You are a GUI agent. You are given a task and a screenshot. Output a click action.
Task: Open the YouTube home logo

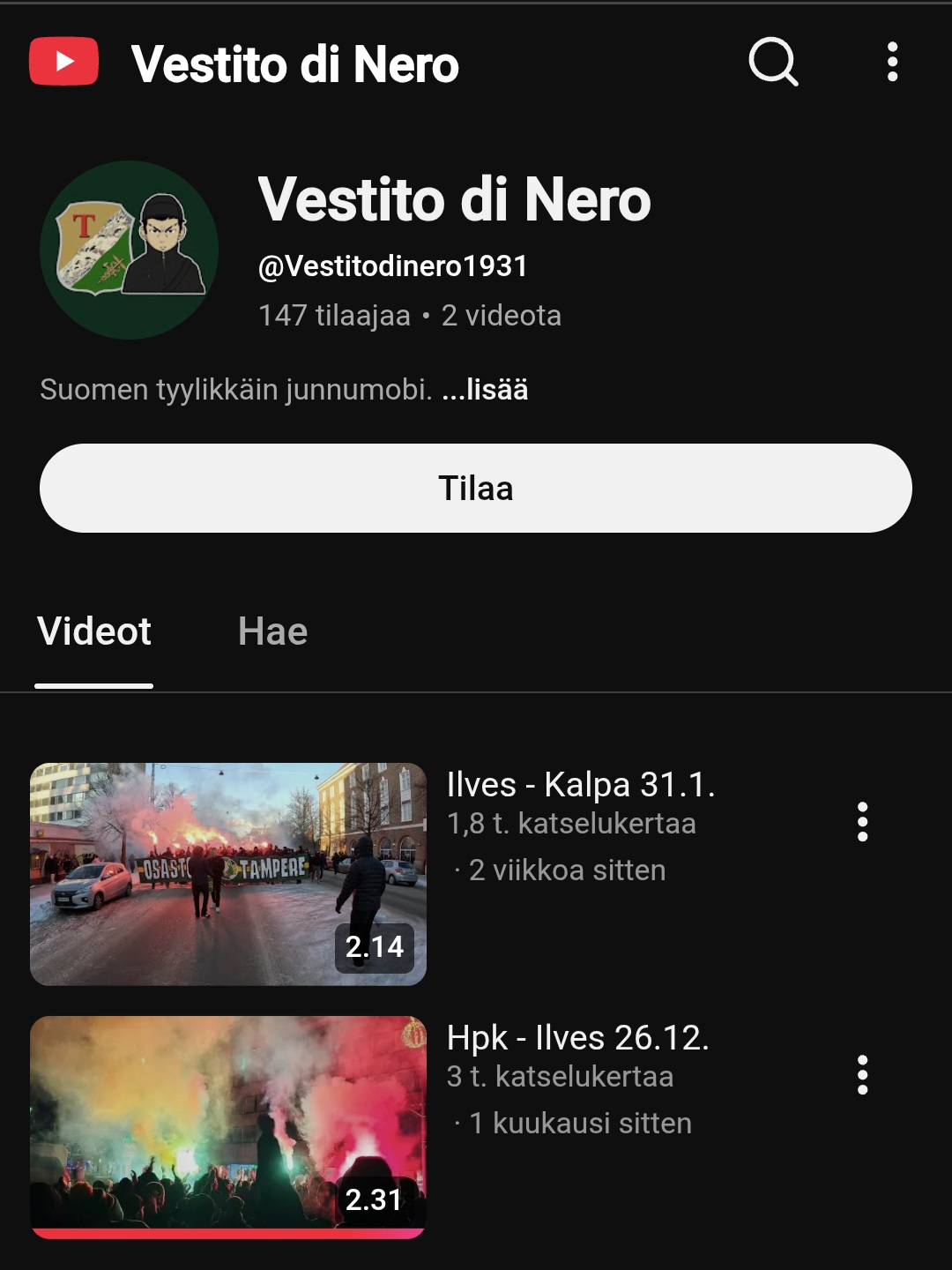63,62
